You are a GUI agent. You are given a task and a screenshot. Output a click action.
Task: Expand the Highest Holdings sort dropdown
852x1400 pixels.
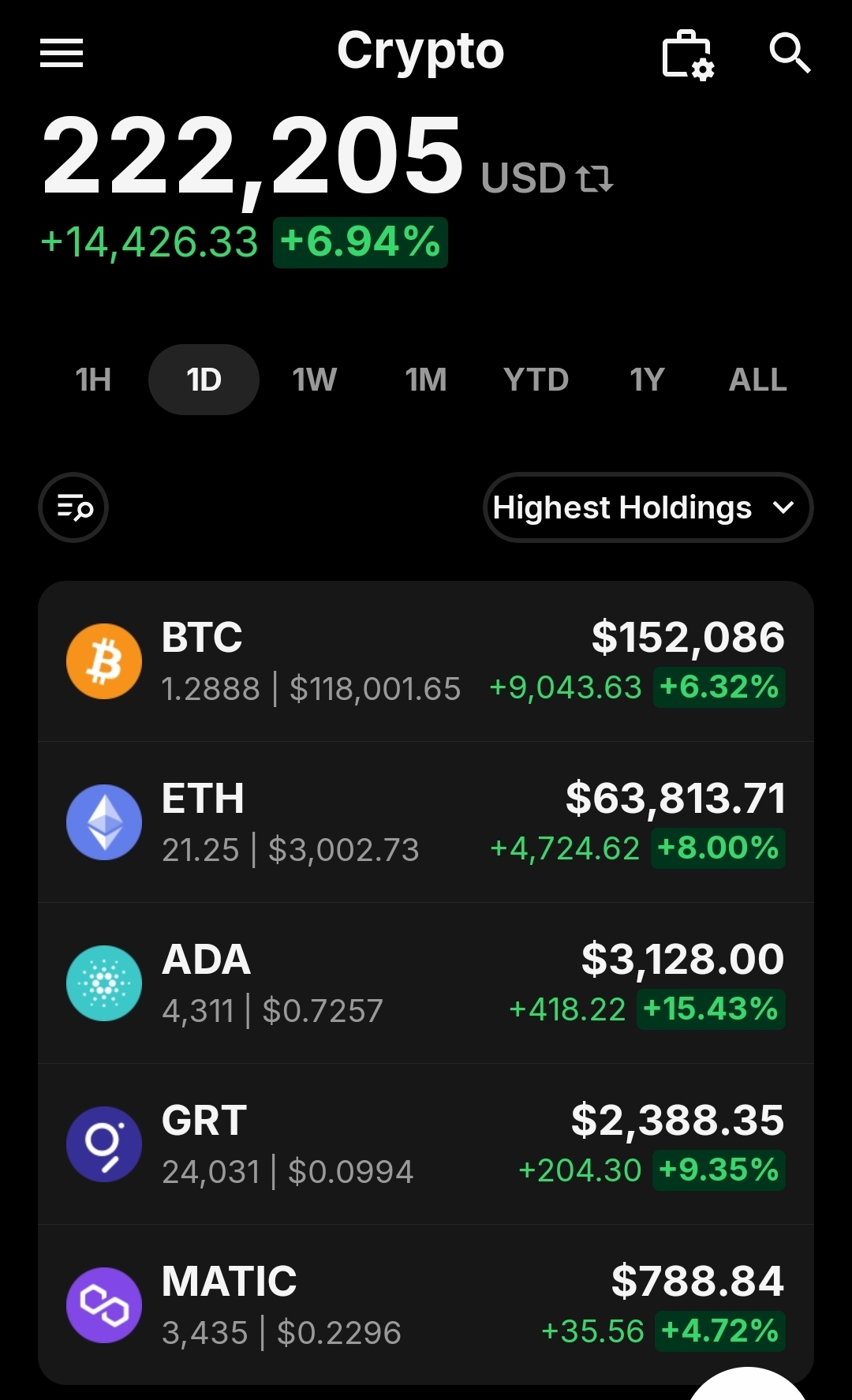point(648,507)
